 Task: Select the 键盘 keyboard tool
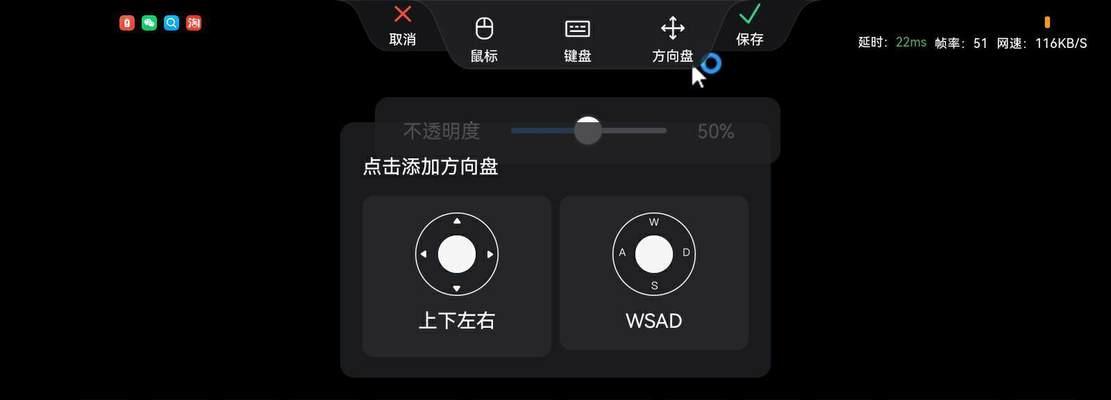coord(577,38)
